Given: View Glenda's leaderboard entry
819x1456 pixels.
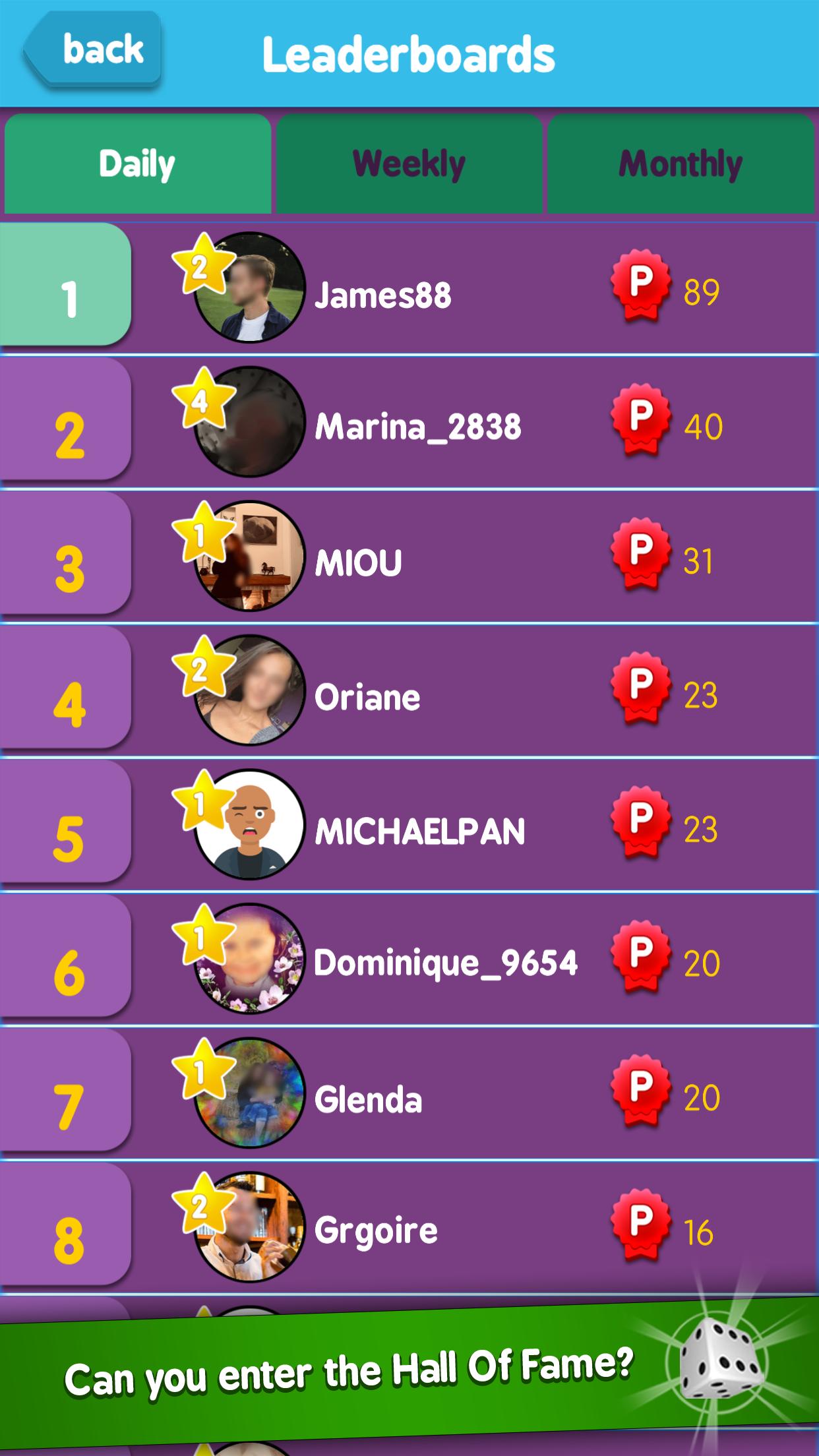Looking at the screenshot, I should [409, 1093].
